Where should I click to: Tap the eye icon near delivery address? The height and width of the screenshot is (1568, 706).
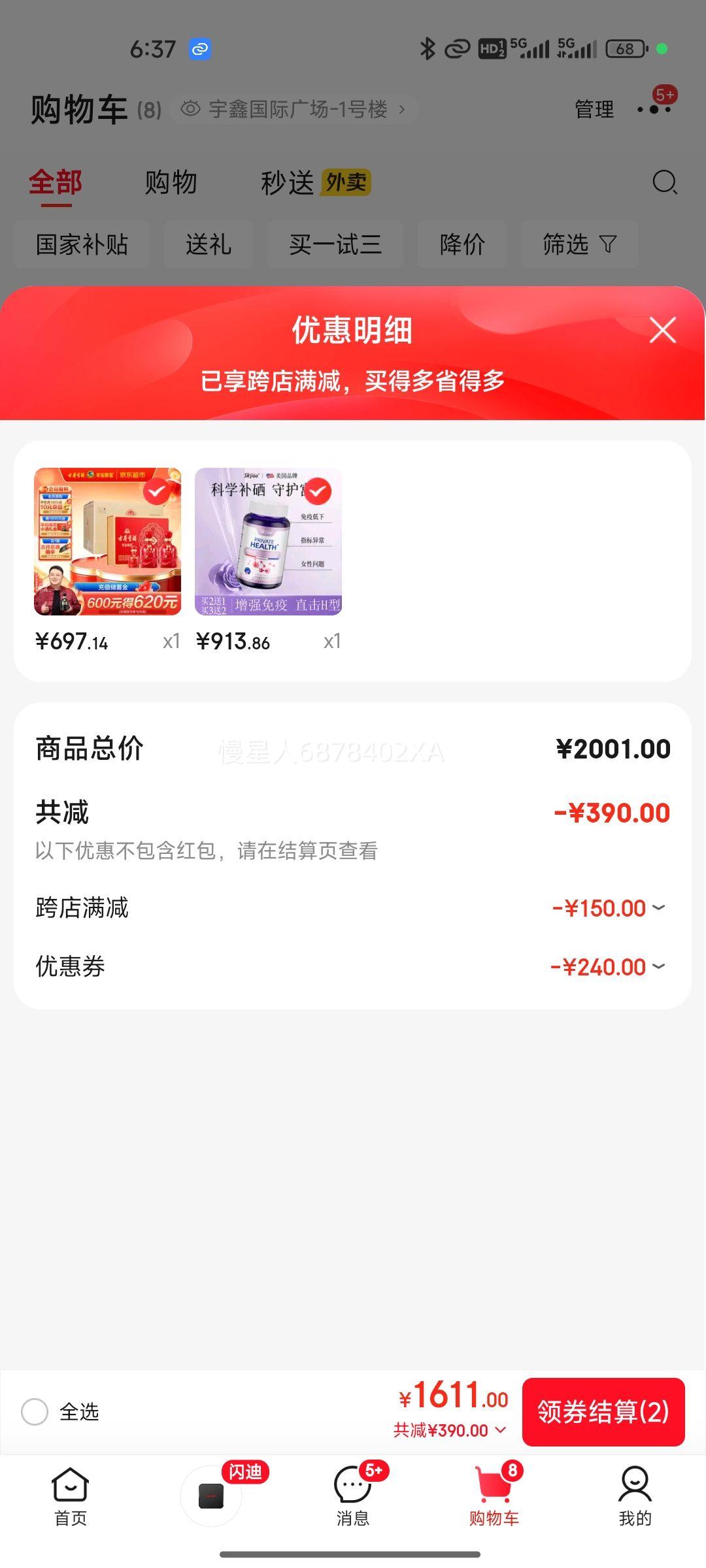(x=190, y=109)
